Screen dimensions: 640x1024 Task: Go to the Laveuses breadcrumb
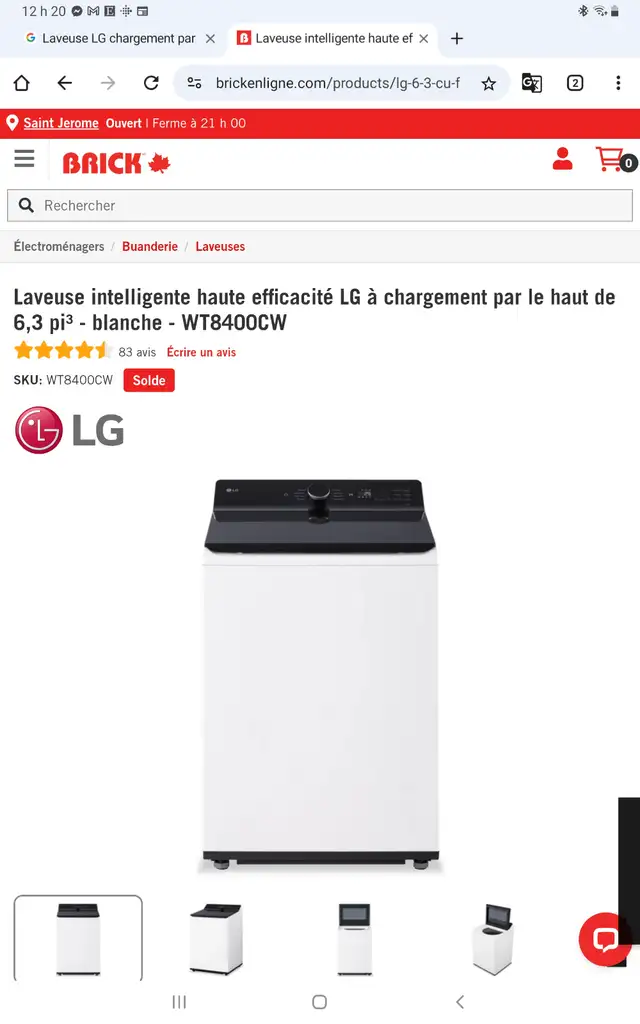coord(220,246)
